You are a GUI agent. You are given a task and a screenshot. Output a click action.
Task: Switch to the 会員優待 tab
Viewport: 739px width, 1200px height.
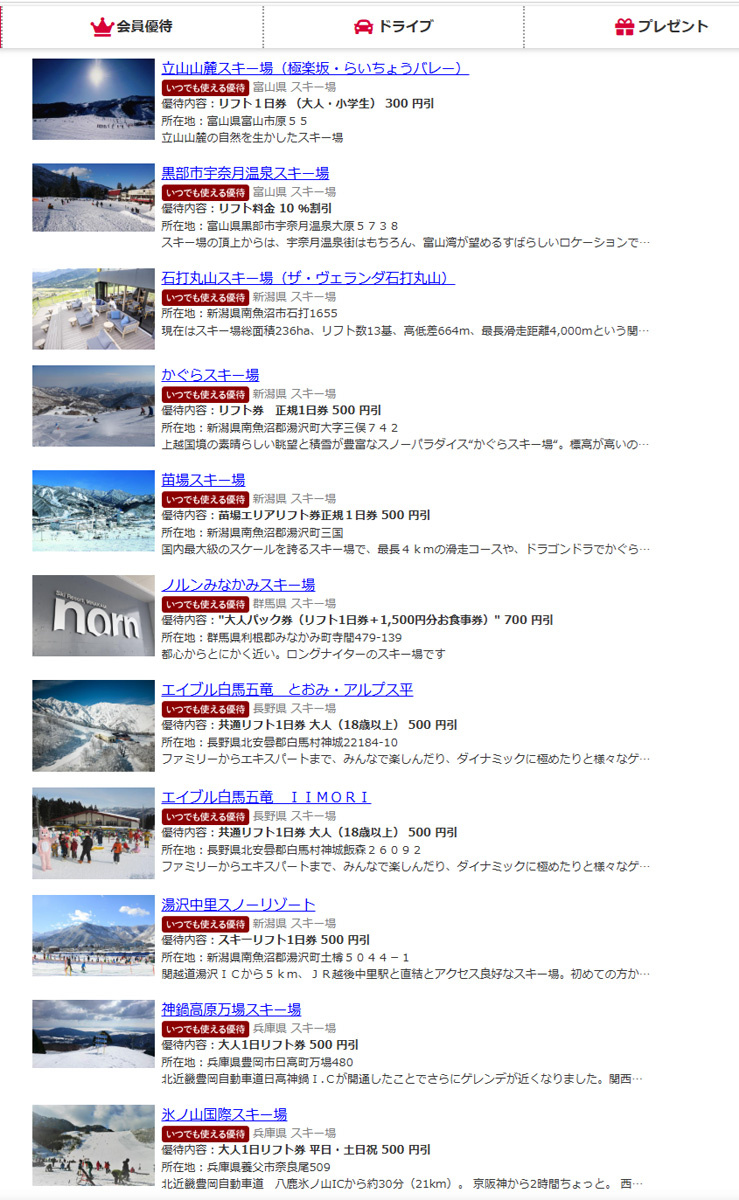point(131,27)
